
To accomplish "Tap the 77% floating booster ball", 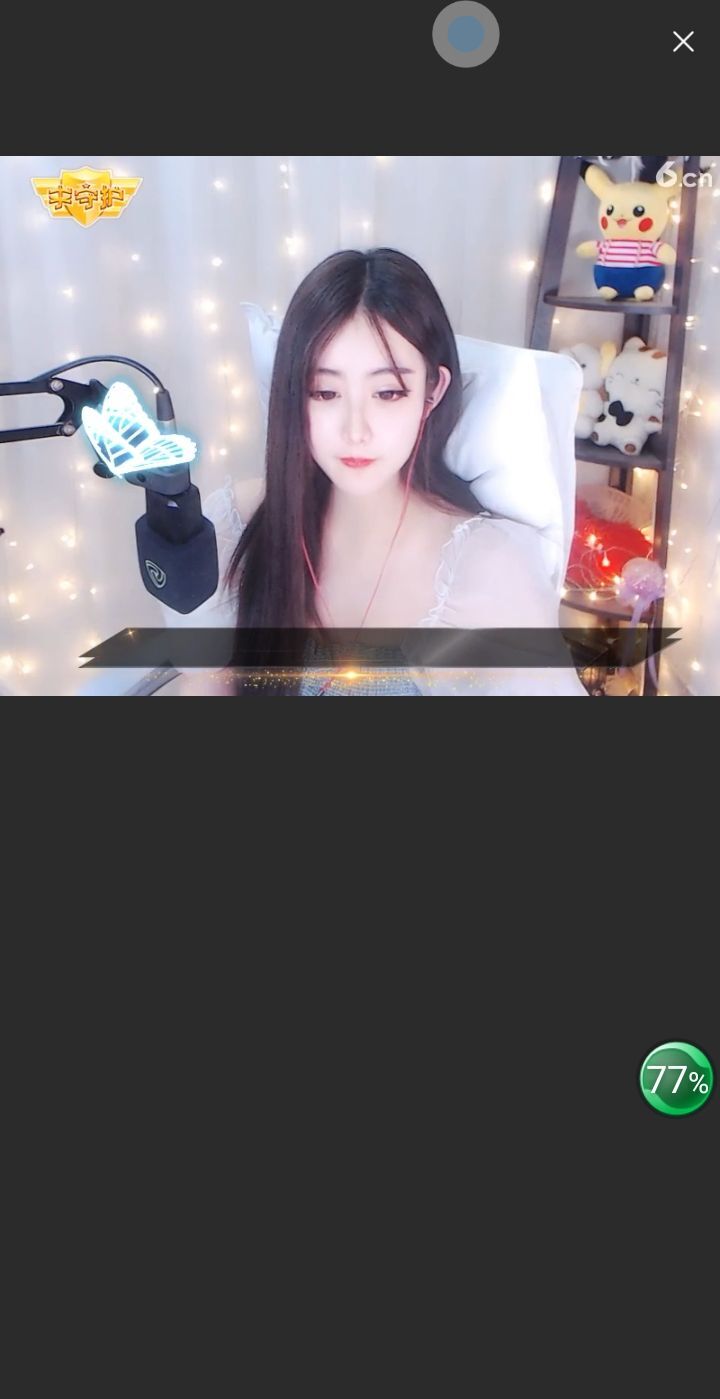I will (677, 1079).
